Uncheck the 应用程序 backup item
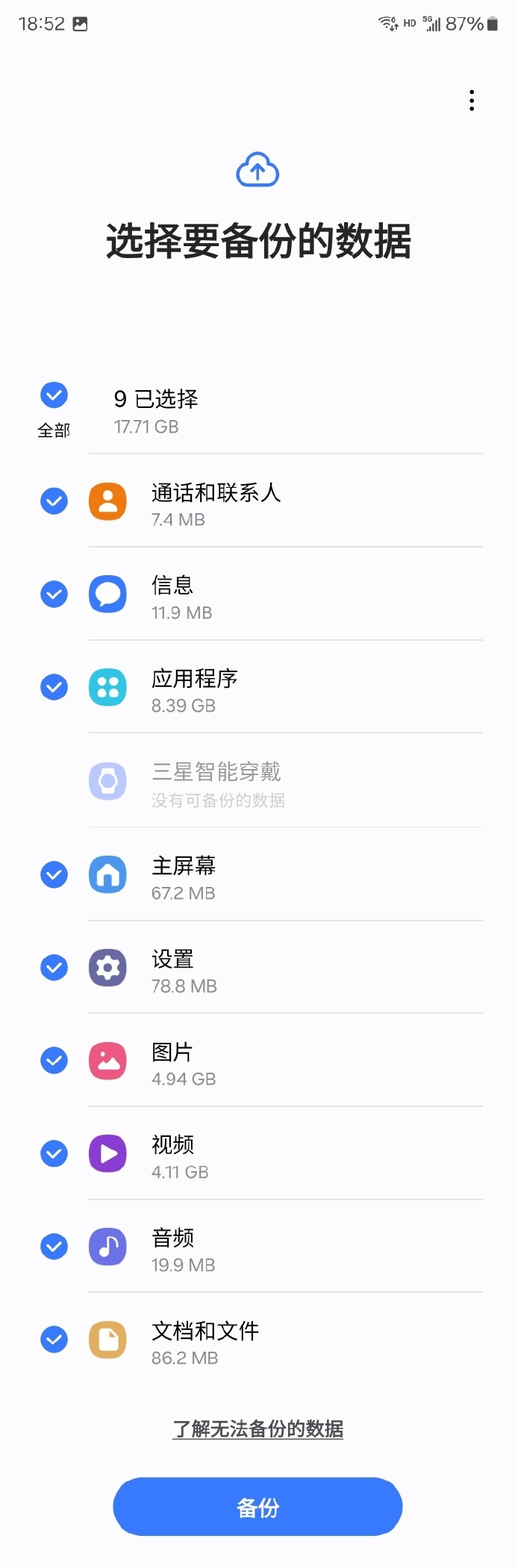This screenshot has width=515, height=1568. coord(54,687)
